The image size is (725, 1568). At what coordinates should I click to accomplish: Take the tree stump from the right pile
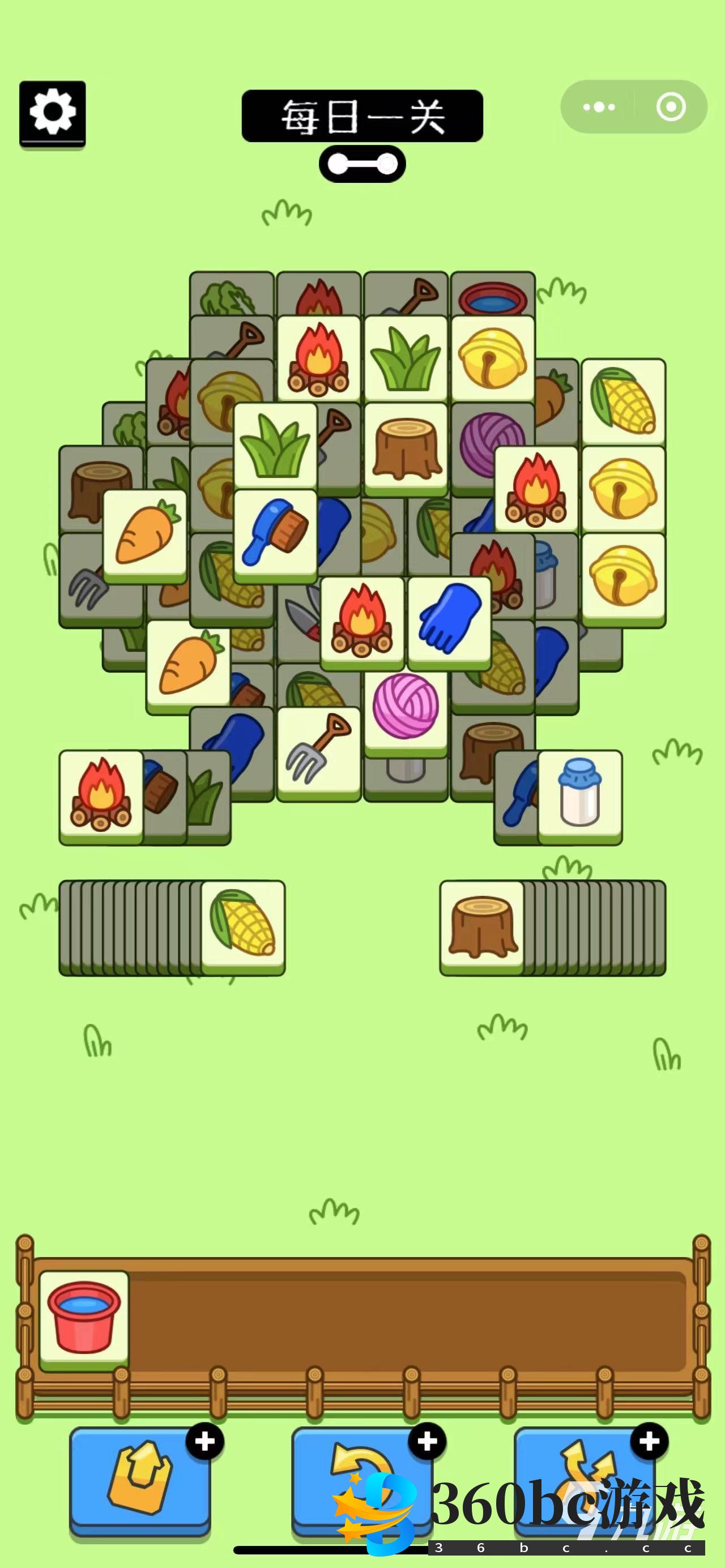click(482, 924)
